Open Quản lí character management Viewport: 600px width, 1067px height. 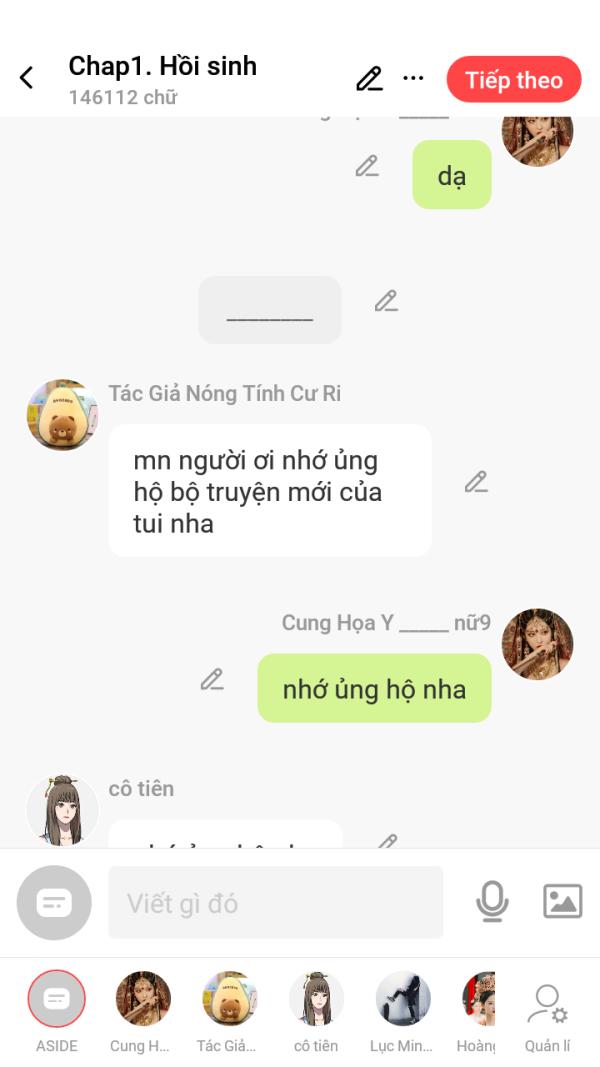point(547,1017)
